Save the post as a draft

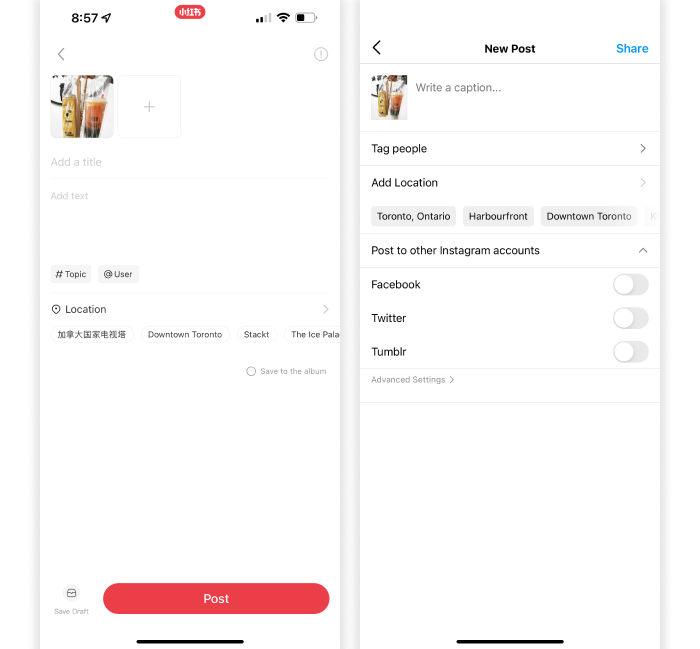[71, 599]
